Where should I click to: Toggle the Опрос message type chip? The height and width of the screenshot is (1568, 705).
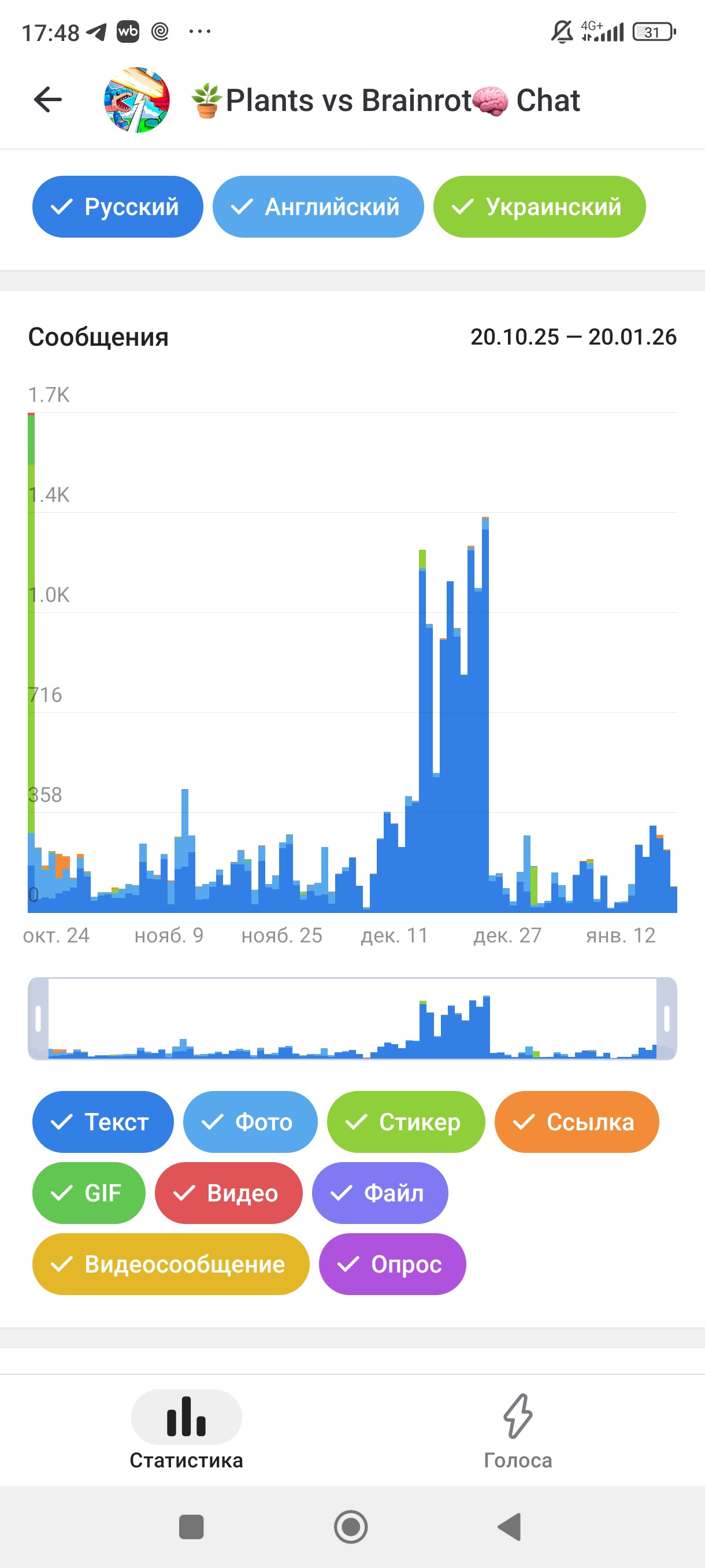(x=392, y=1264)
